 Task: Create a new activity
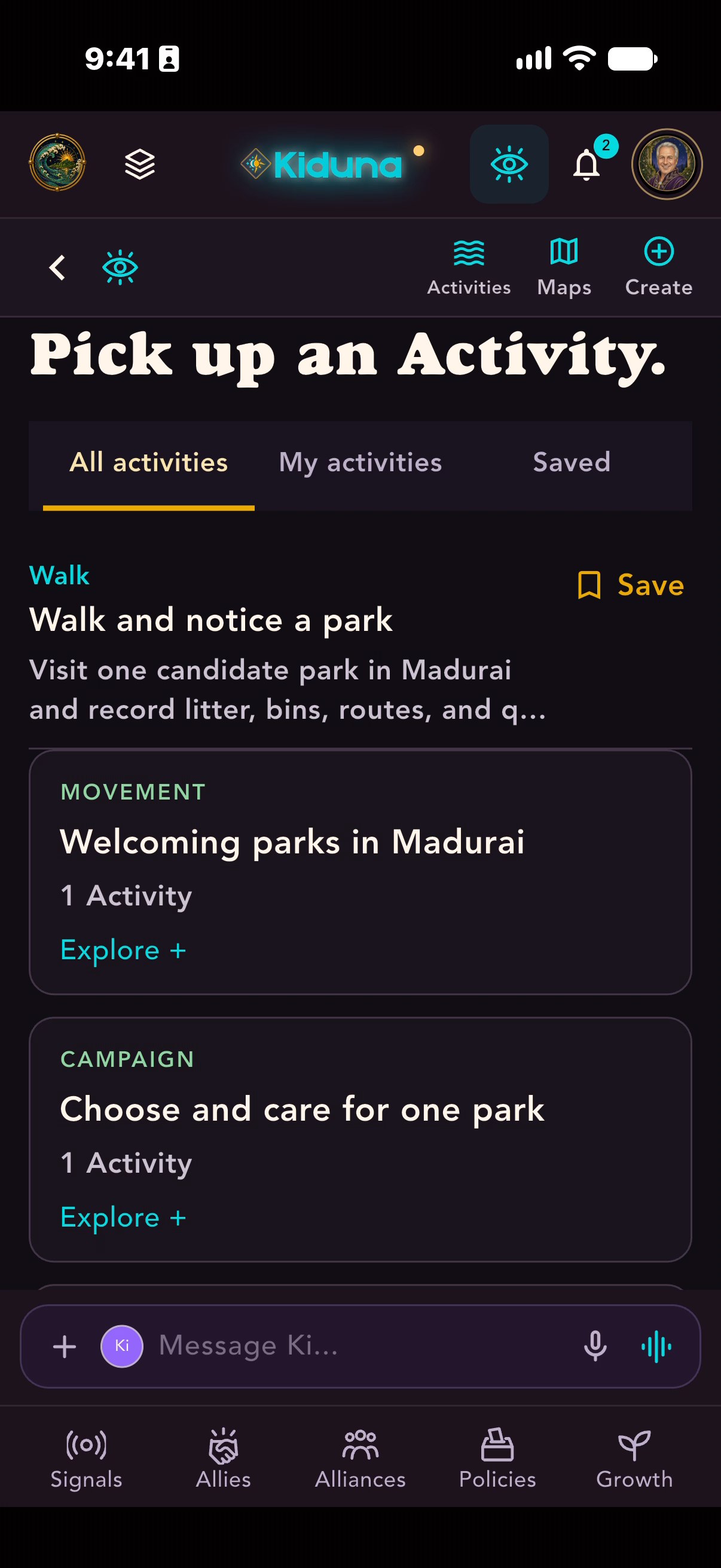point(658,268)
